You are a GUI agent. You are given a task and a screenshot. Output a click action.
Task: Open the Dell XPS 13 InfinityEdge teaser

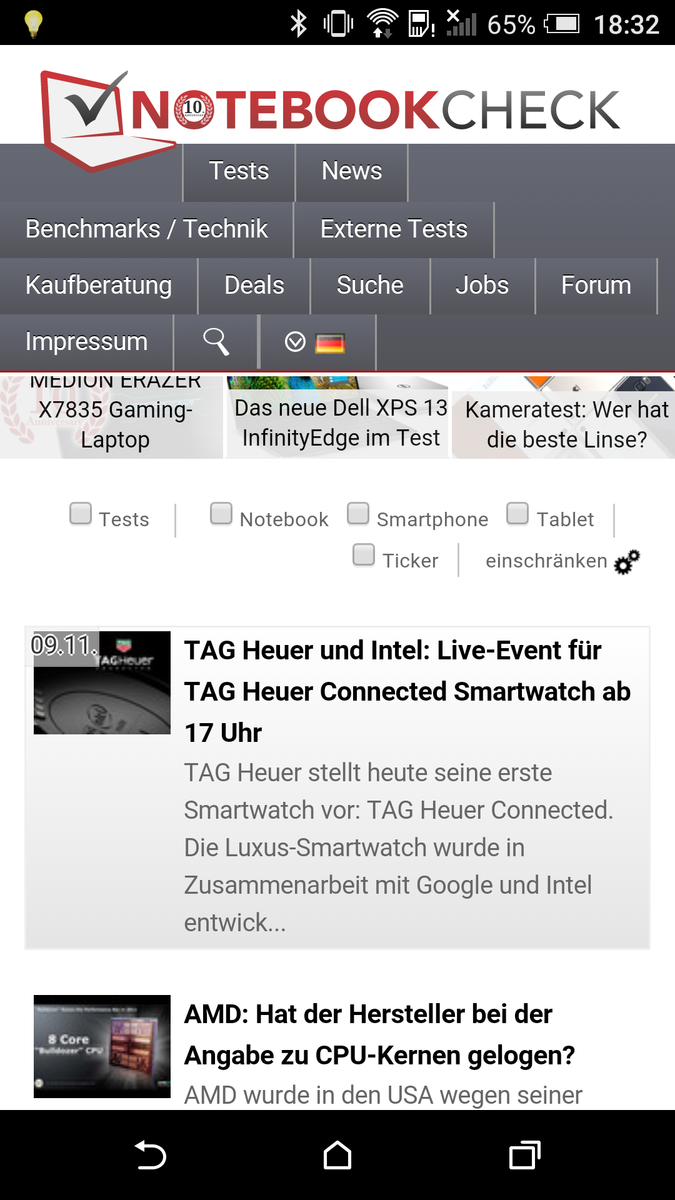point(340,420)
